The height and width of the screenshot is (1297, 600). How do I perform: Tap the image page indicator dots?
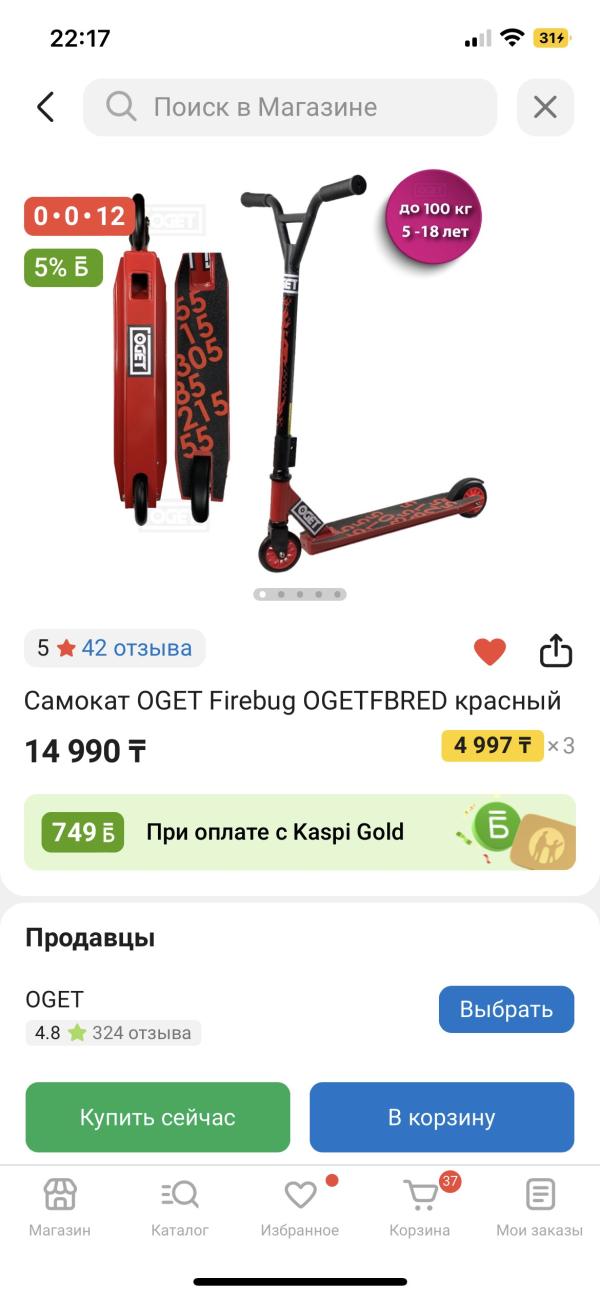point(300,594)
